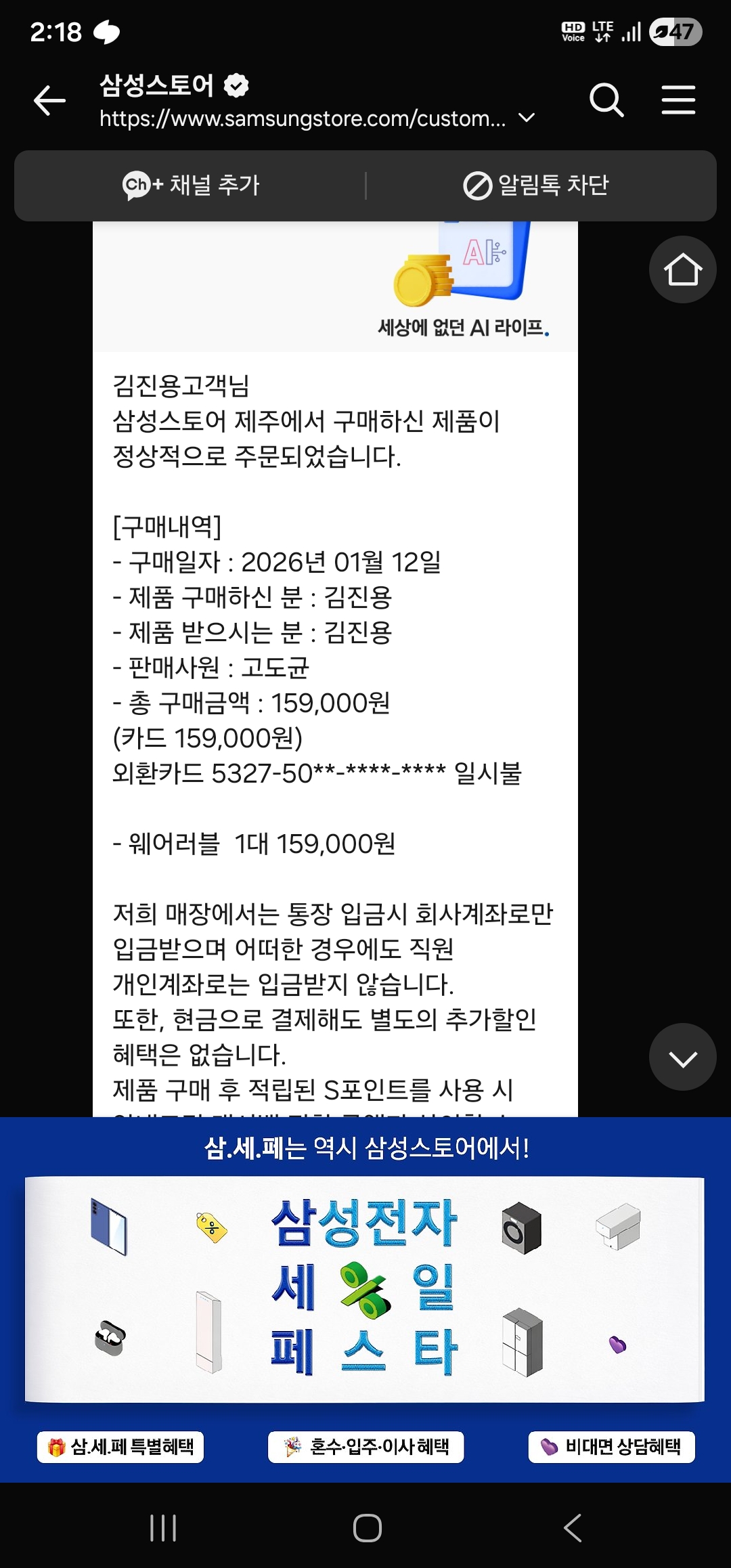This screenshot has height=1568, width=731.
Task: Choose the 비대면 상담혜택 button
Action: pos(611,1447)
